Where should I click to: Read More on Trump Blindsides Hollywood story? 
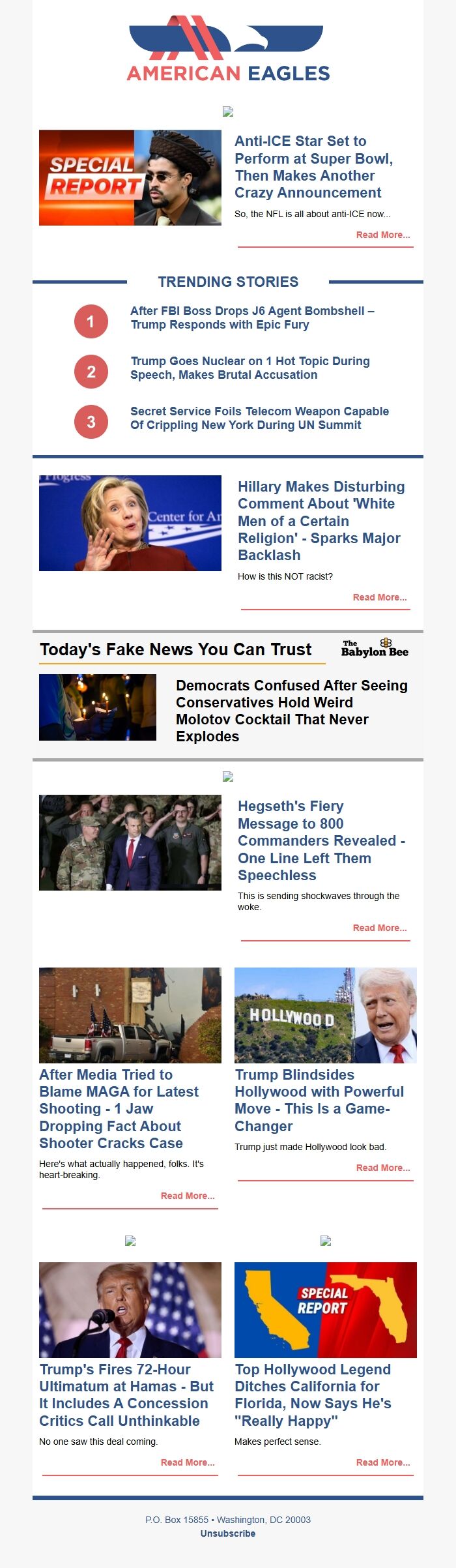click(x=382, y=1168)
